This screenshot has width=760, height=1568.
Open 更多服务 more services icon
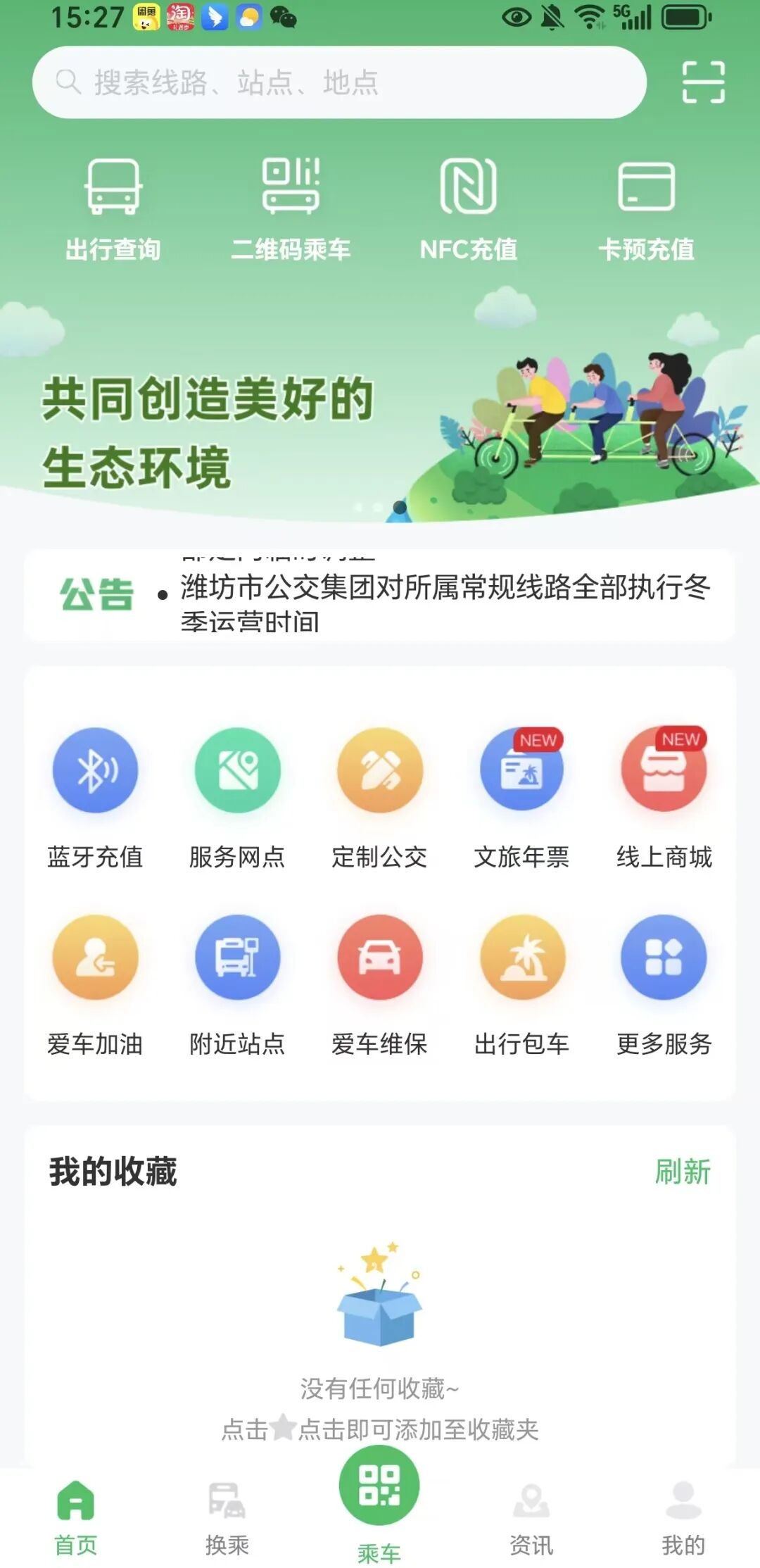point(663,958)
